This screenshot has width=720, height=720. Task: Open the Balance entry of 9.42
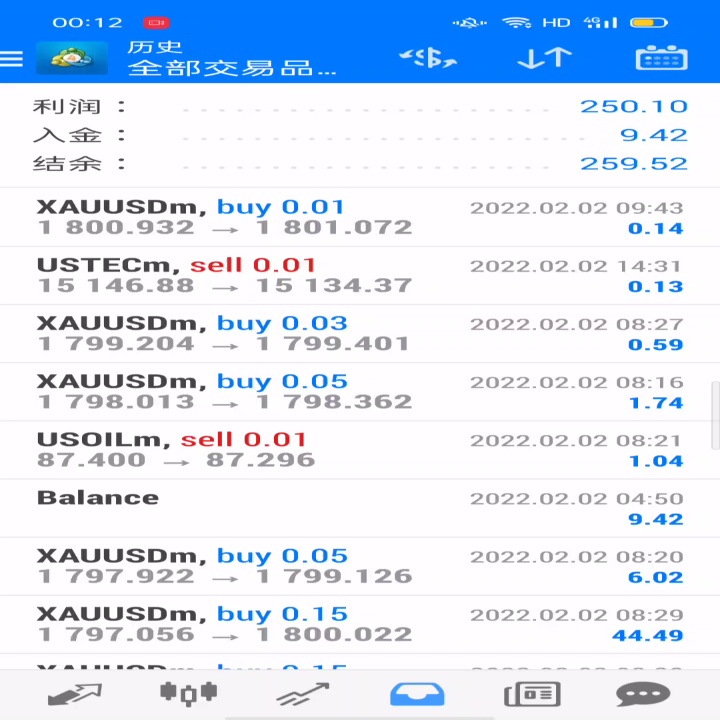pos(360,508)
